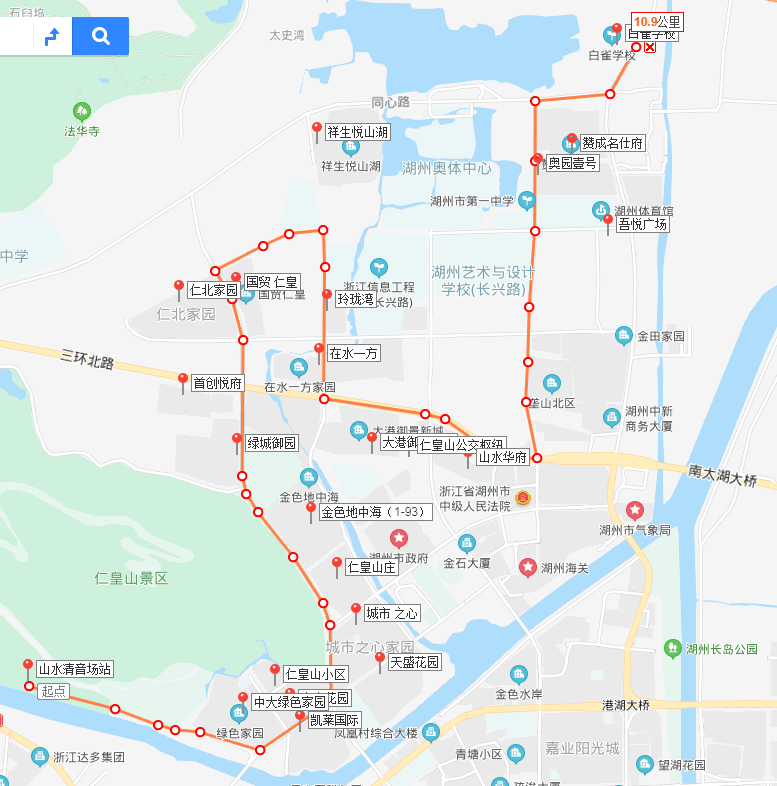Select the 玲珑湾 marker
This screenshot has height=786, width=777.
click(x=326, y=297)
